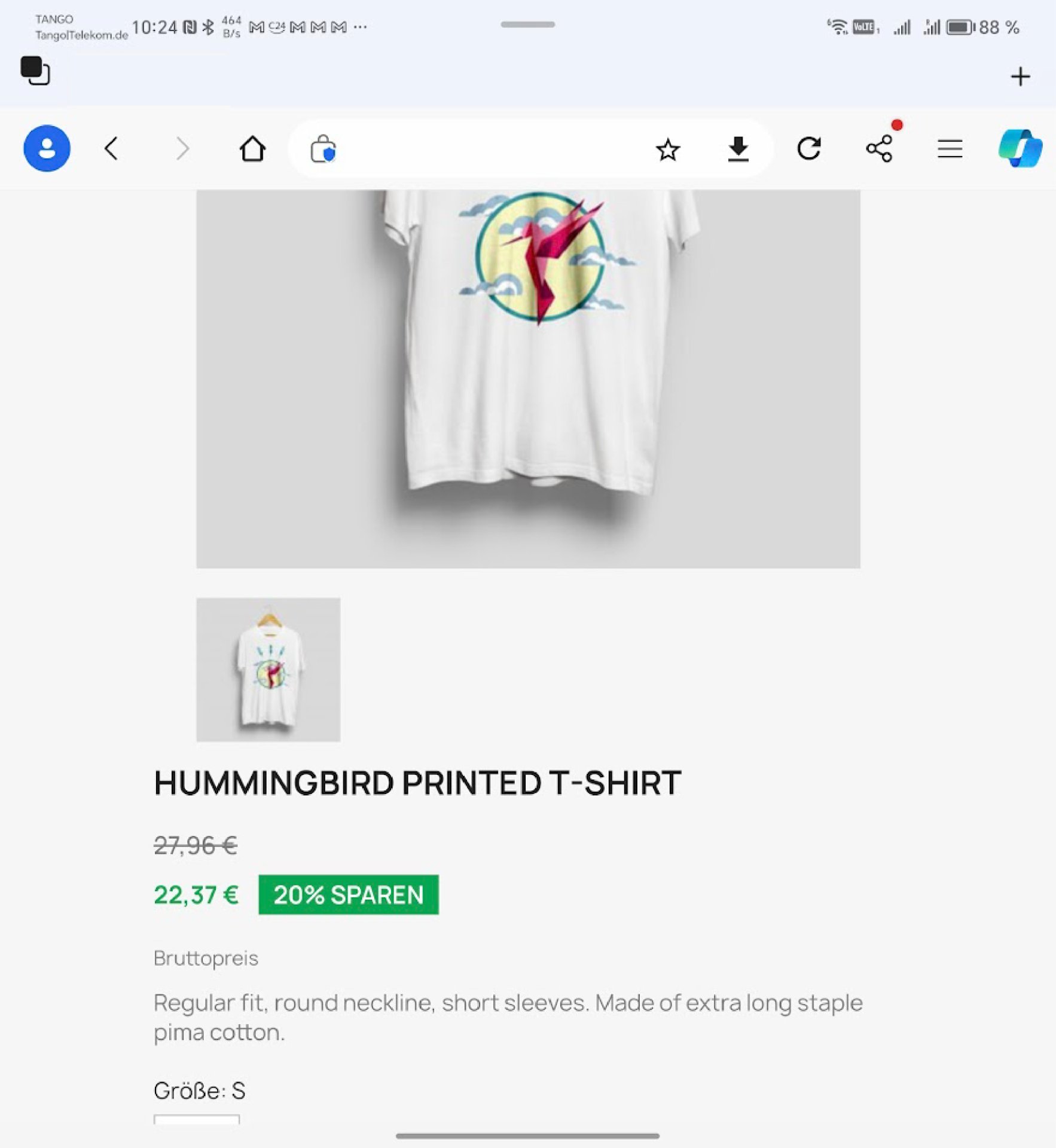Go to the browser home page

[x=252, y=148]
